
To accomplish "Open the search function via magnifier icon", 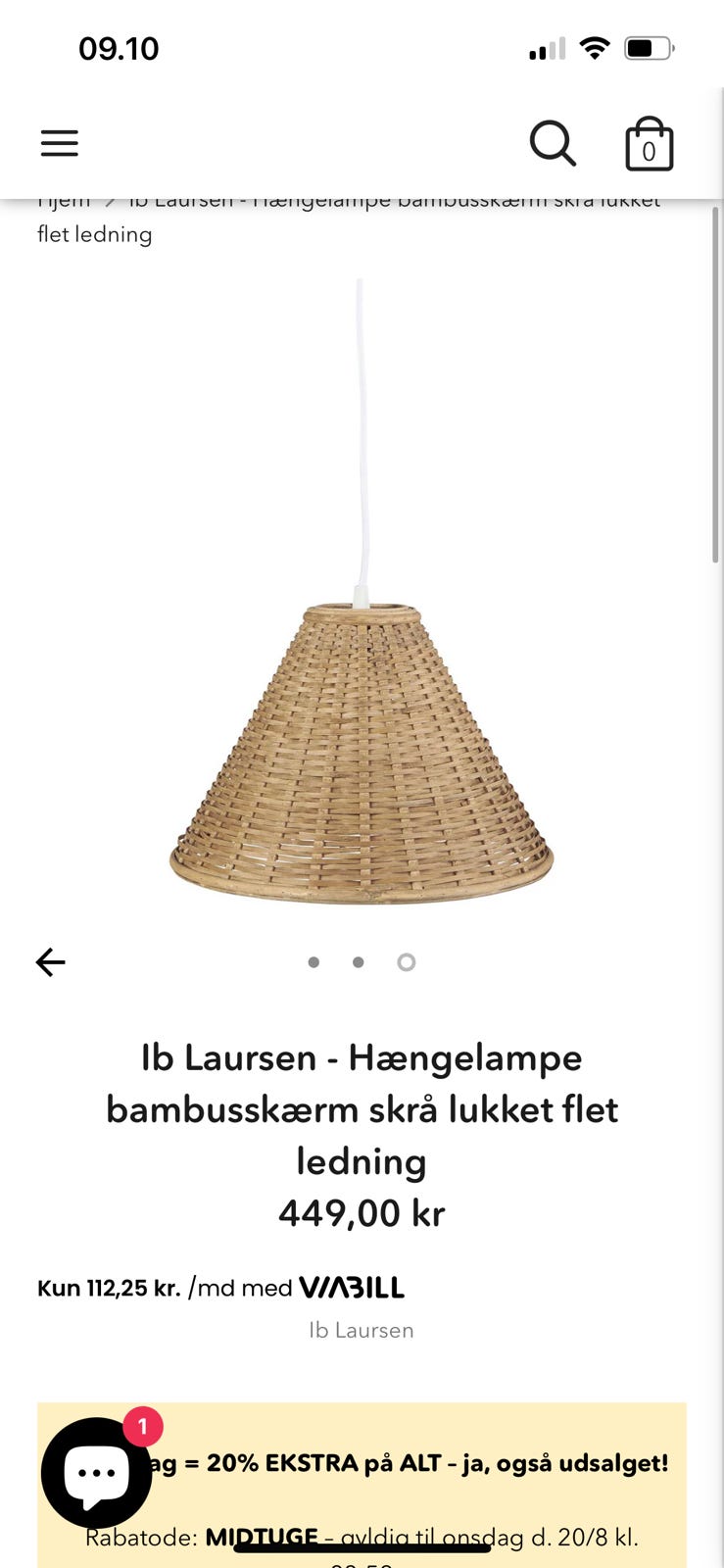I will (x=554, y=142).
